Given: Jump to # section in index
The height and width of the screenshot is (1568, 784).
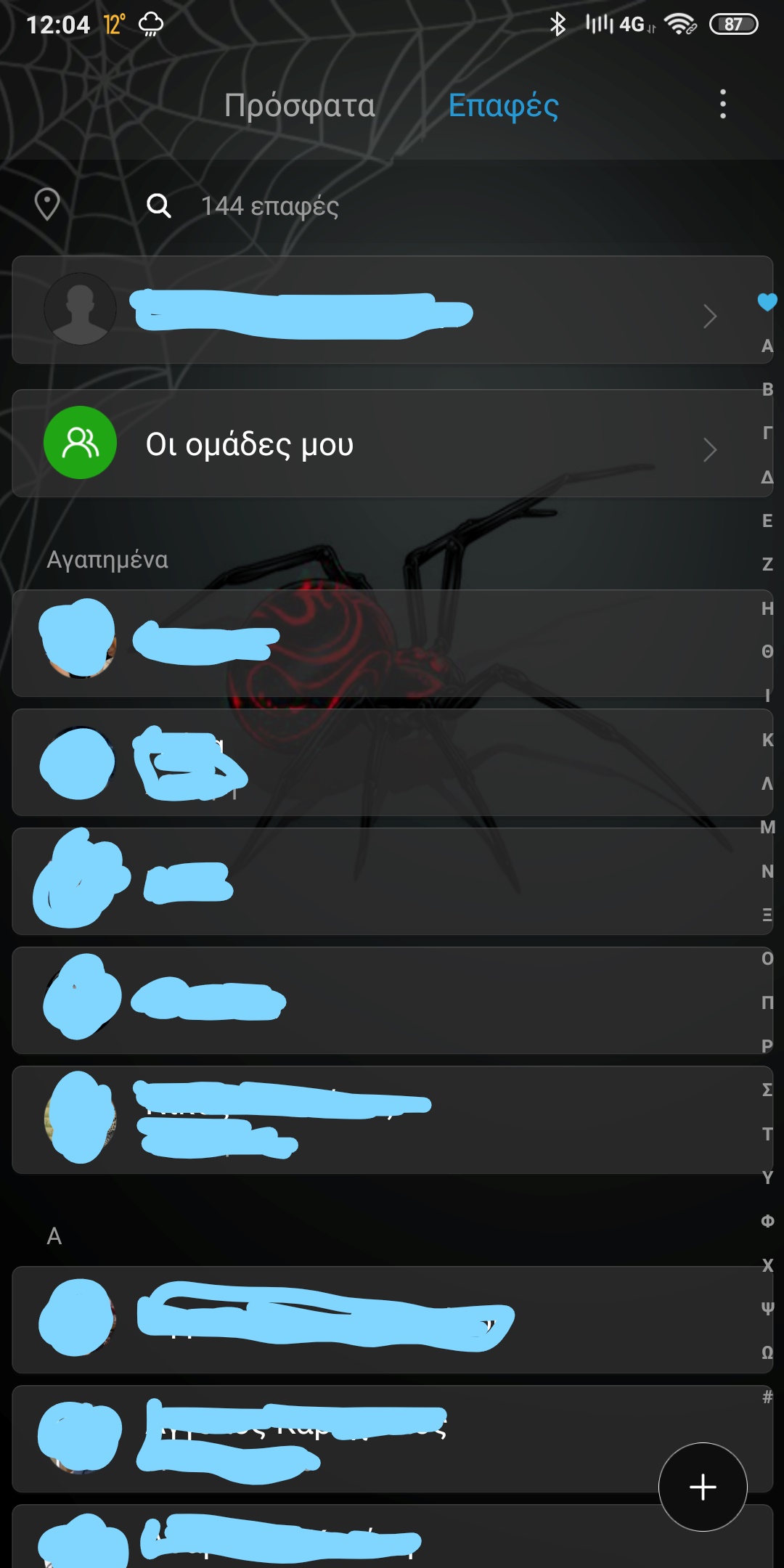Looking at the screenshot, I should point(767,1396).
